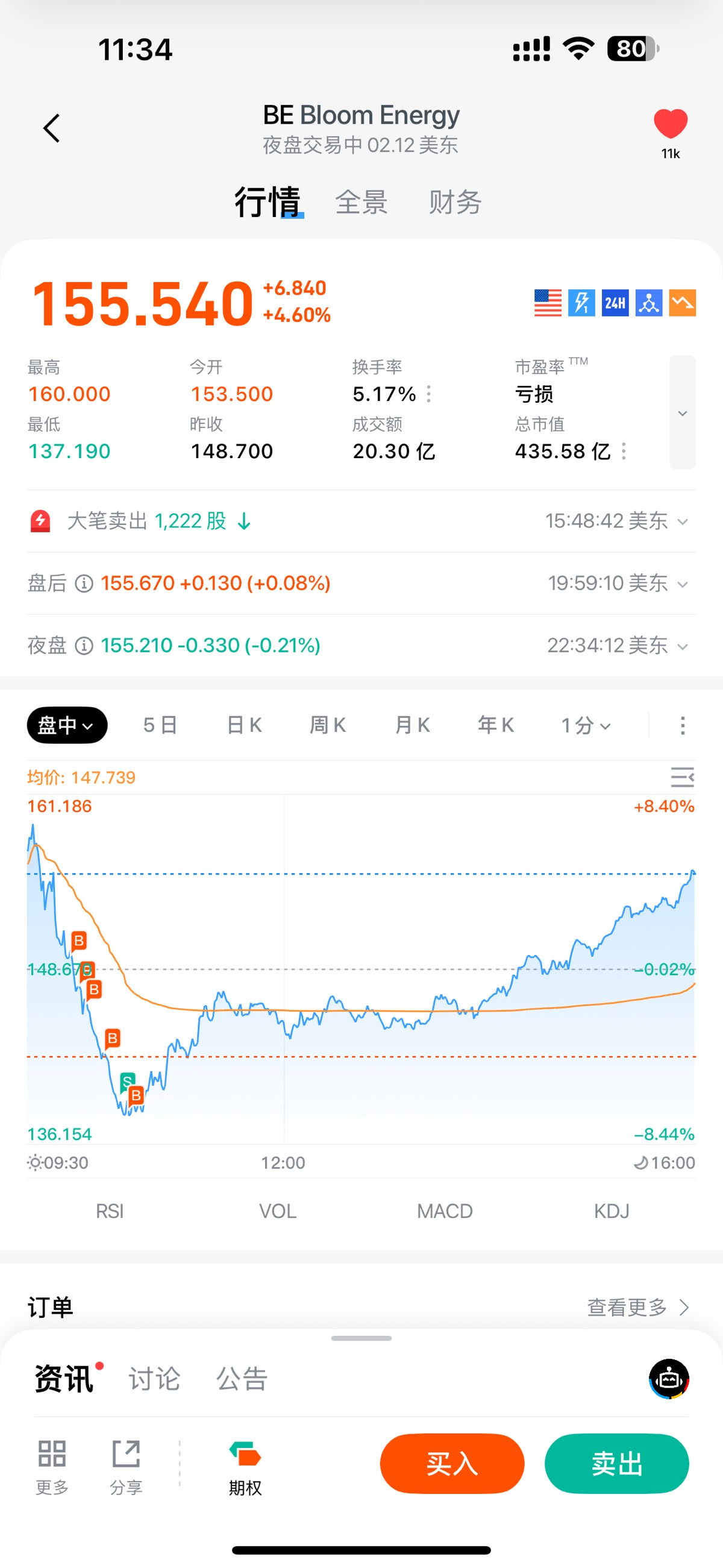Expand the 盘后 after-hours quote row
This screenshot has width=723, height=1568.
(x=682, y=584)
